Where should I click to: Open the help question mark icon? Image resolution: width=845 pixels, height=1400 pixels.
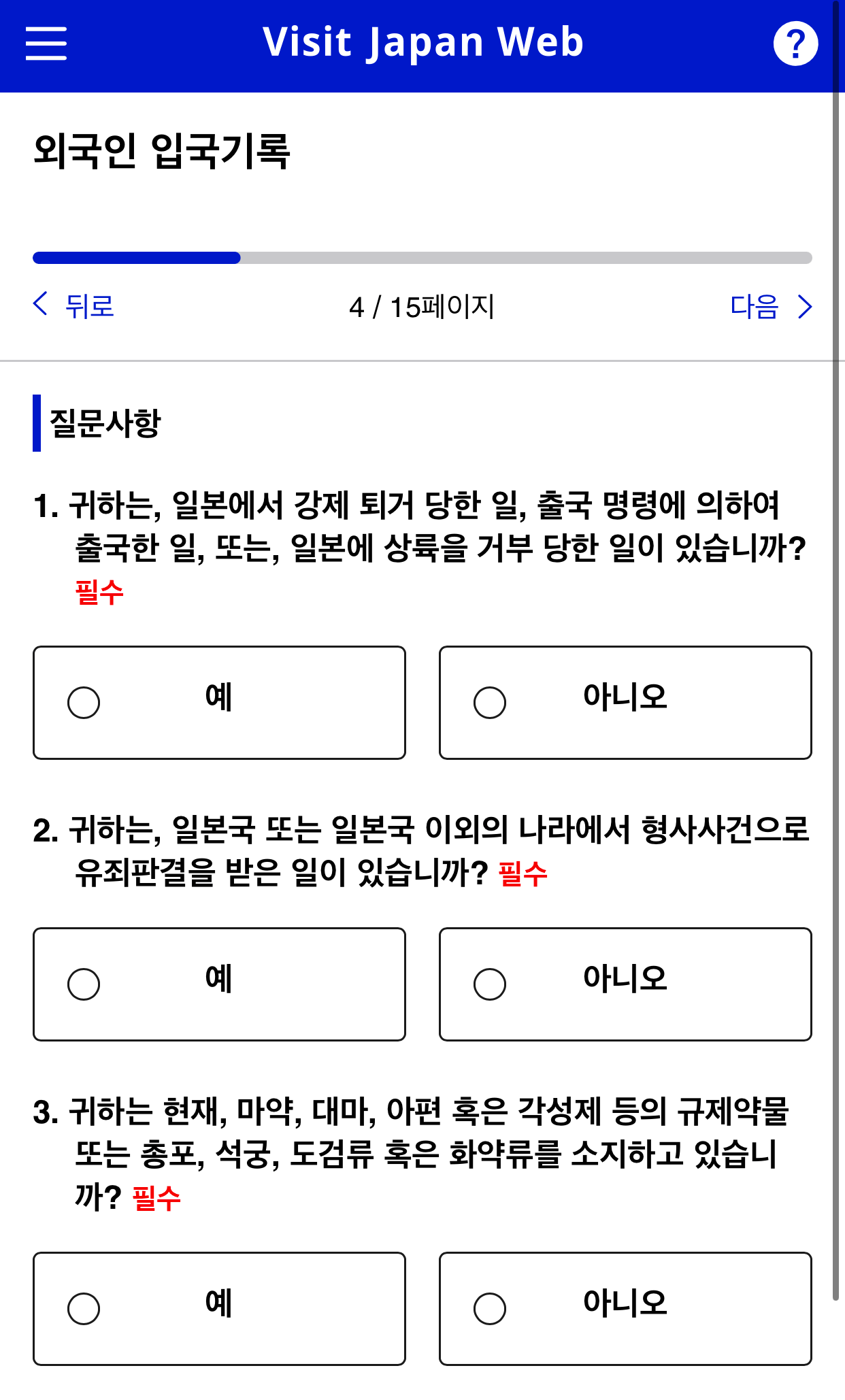(796, 42)
